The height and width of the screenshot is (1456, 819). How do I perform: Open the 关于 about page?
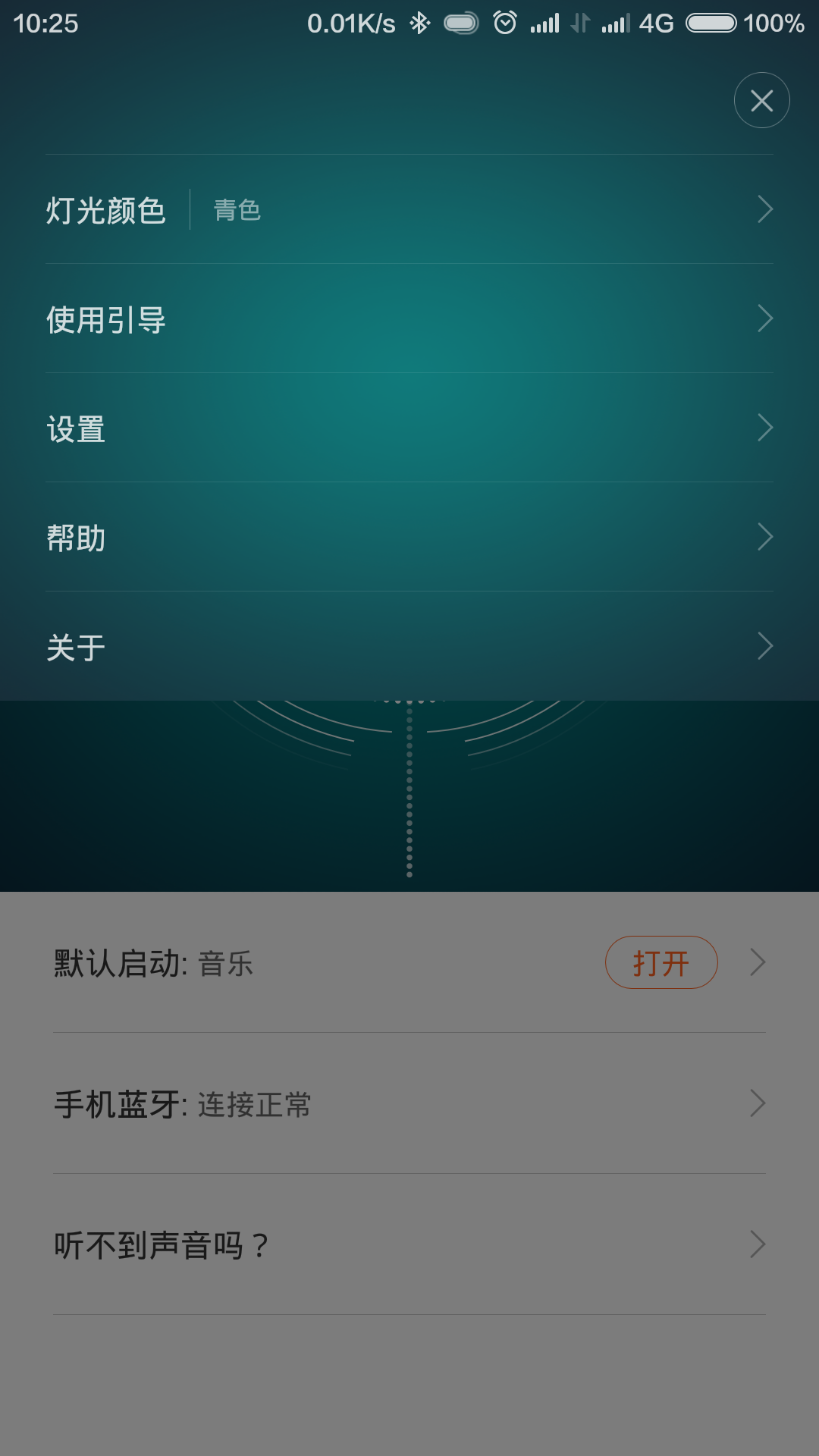tap(409, 645)
